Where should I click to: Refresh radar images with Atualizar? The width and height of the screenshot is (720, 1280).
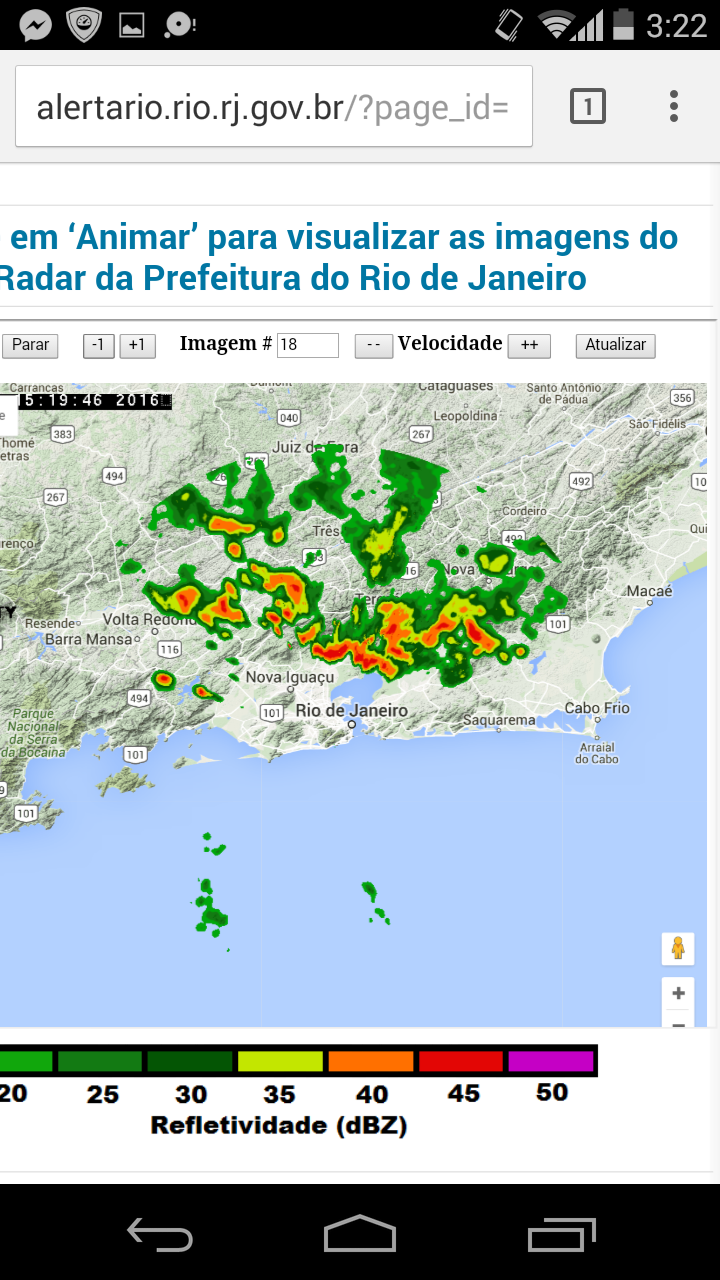(615, 345)
